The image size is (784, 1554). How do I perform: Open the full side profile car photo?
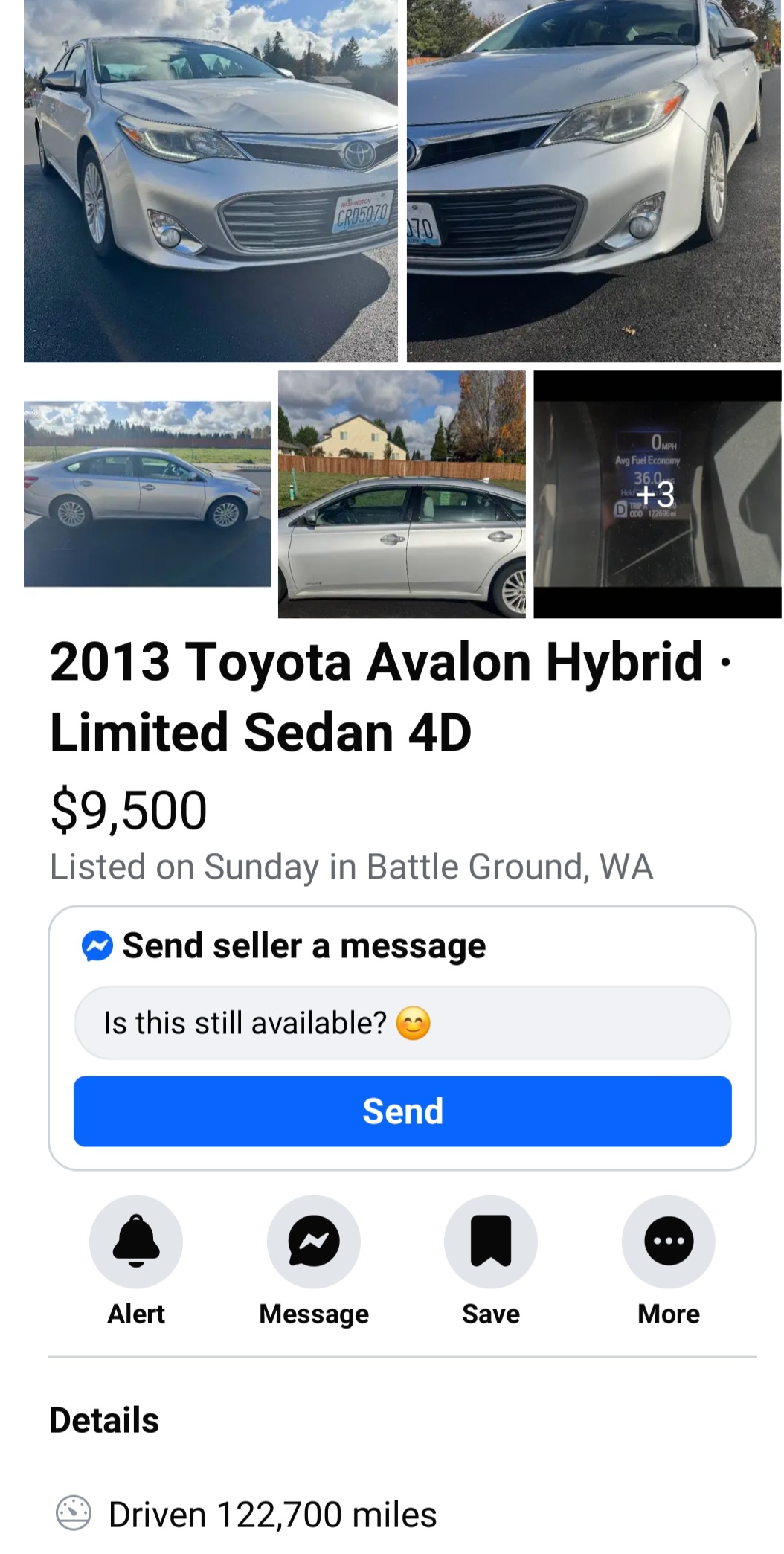pos(147,494)
